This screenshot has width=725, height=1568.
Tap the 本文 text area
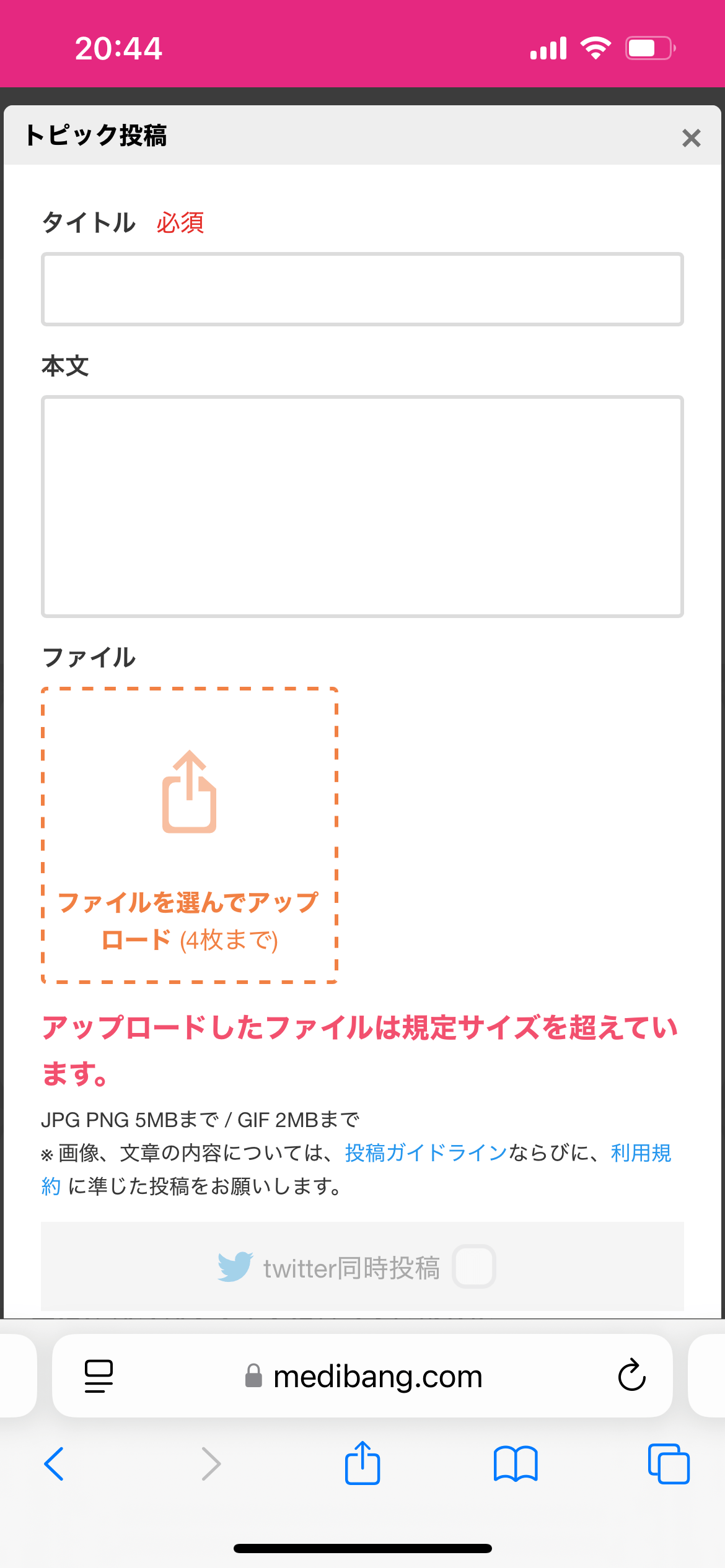tap(362, 506)
